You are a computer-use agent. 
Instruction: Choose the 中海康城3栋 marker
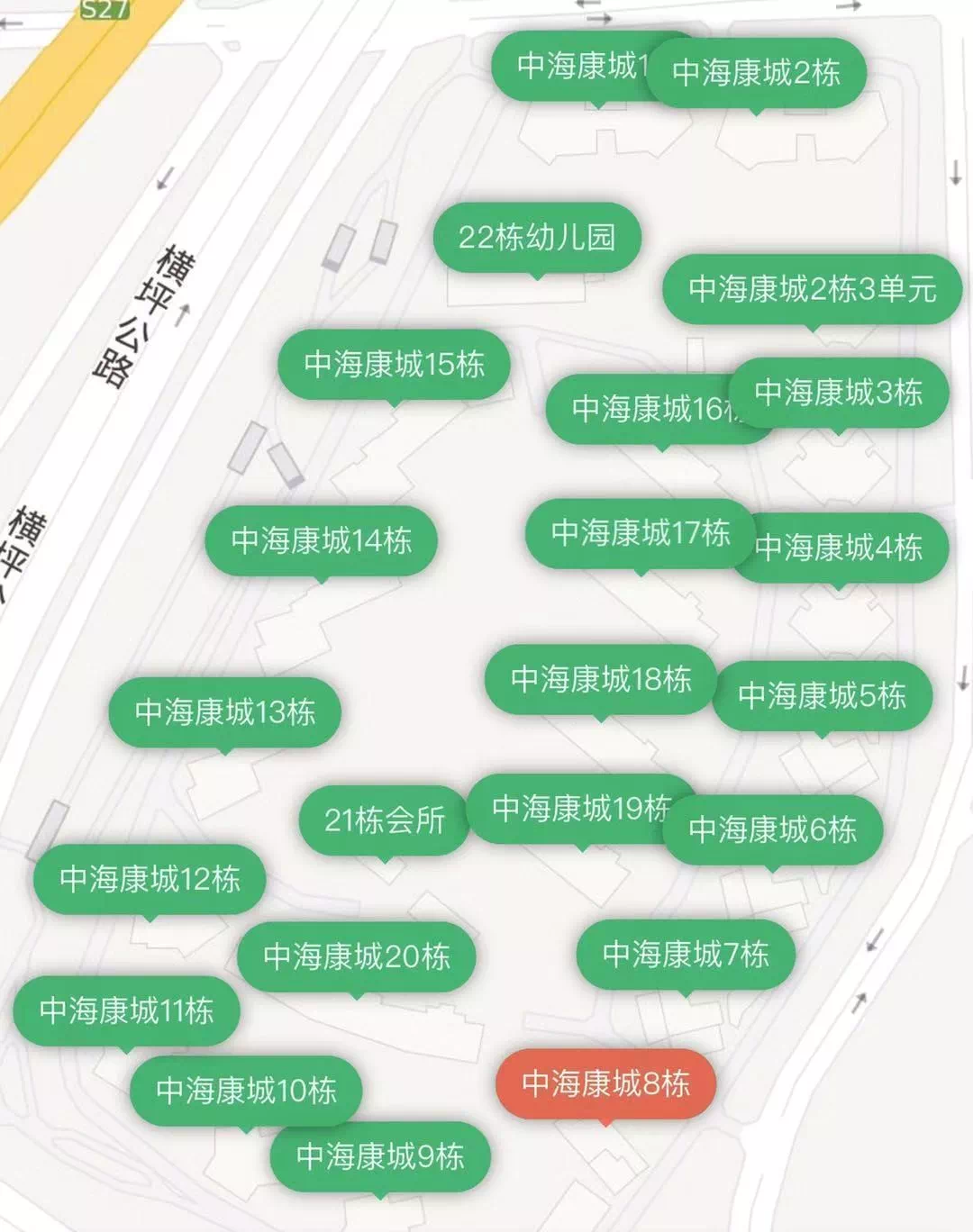(839, 393)
